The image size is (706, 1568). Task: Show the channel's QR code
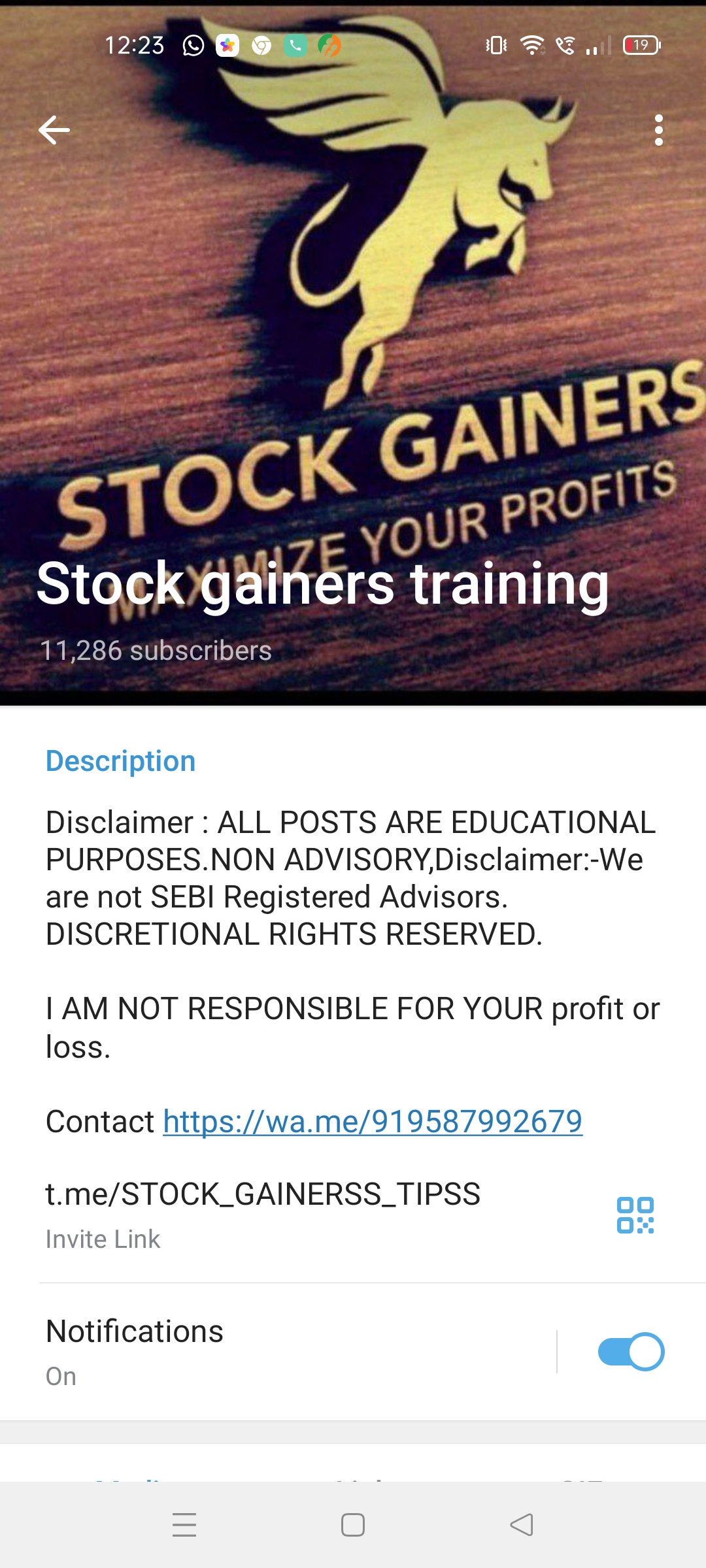(x=635, y=1215)
